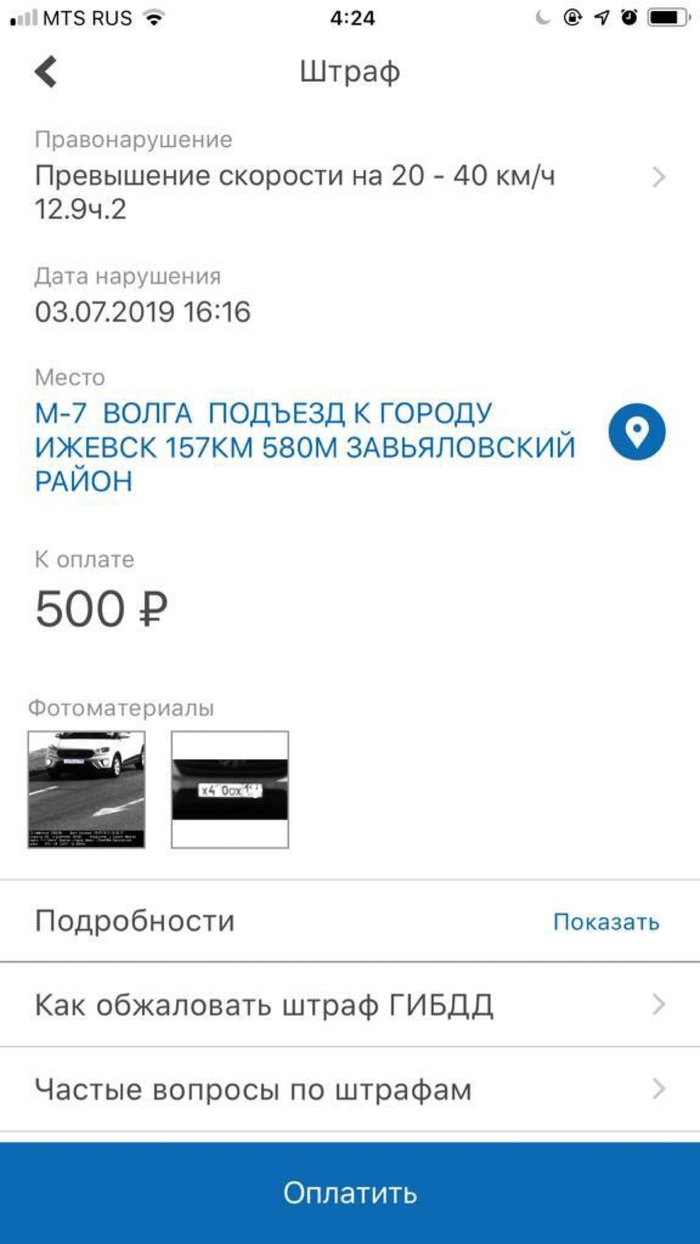Open Частые вопросы по штрафам
The width and height of the screenshot is (700, 1244).
tap(349, 1088)
